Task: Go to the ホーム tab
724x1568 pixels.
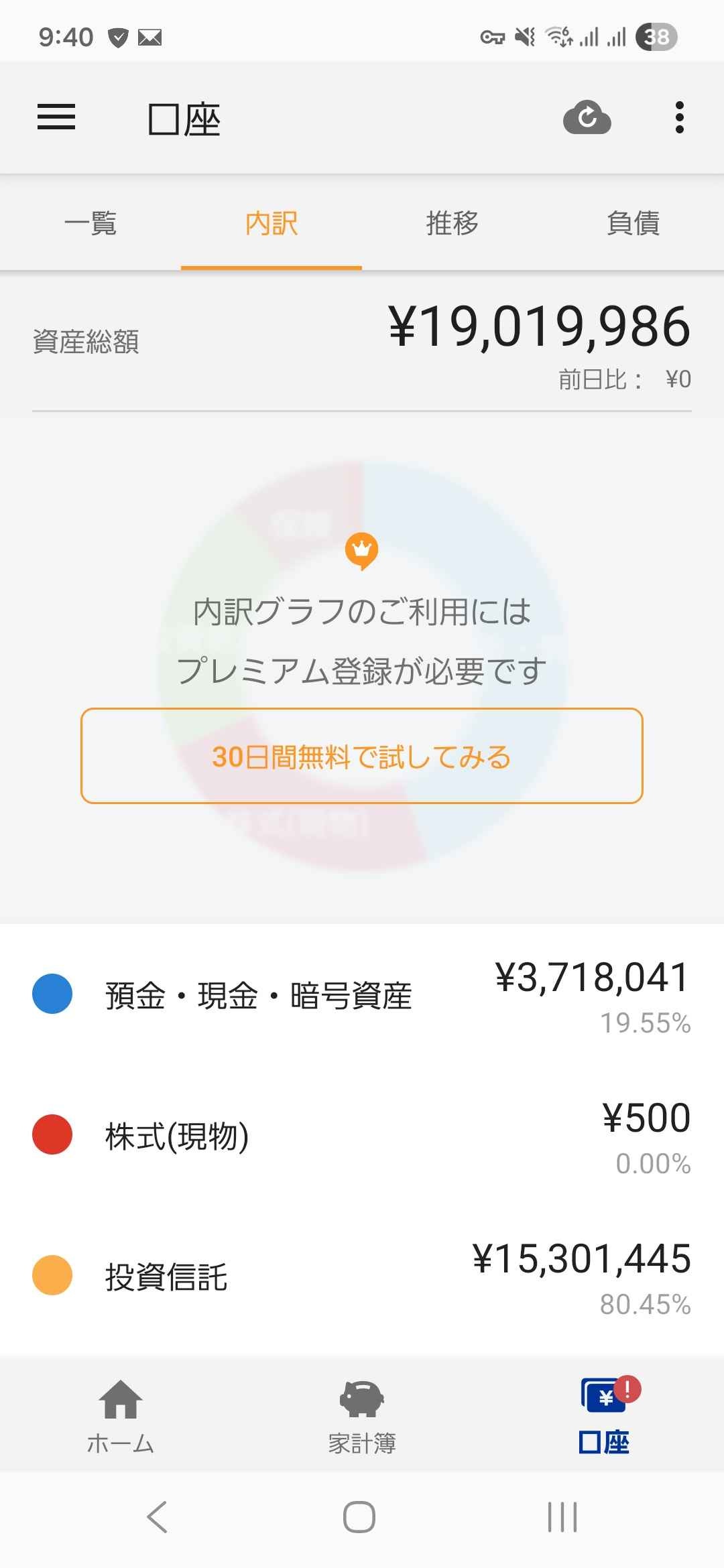Action: tap(121, 1415)
